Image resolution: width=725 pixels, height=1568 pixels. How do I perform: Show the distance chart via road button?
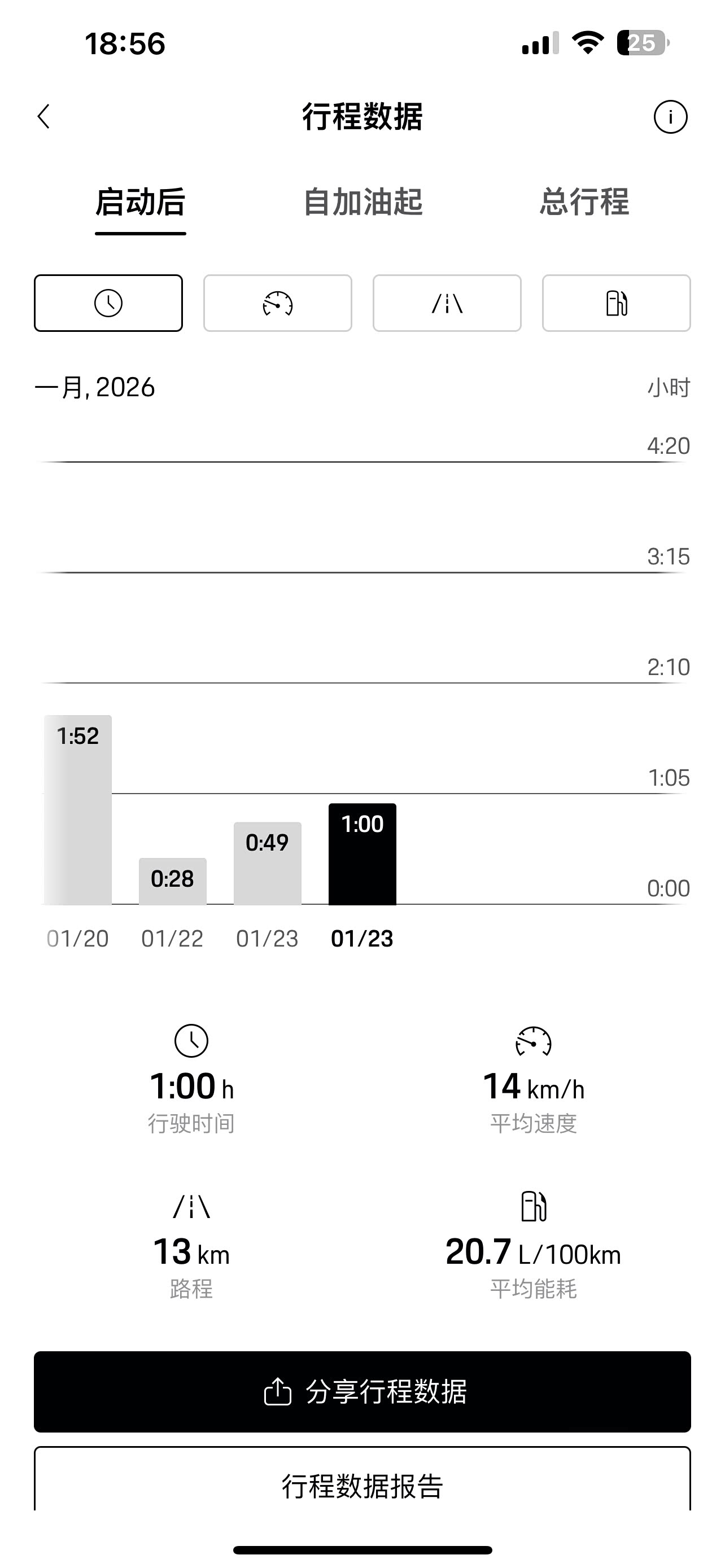tap(447, 303)
